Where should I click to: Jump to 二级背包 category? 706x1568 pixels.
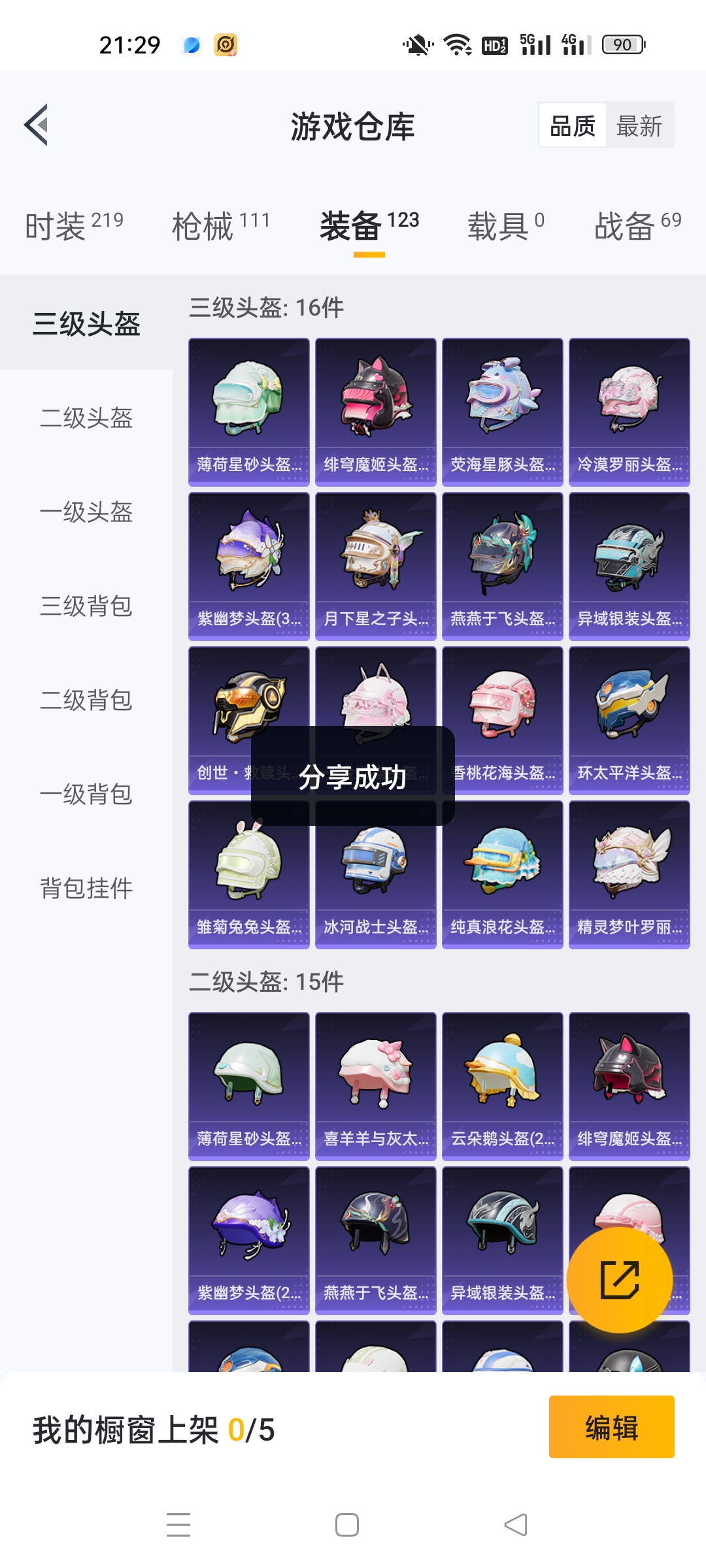pyautogui.click(x=86, y=700)
